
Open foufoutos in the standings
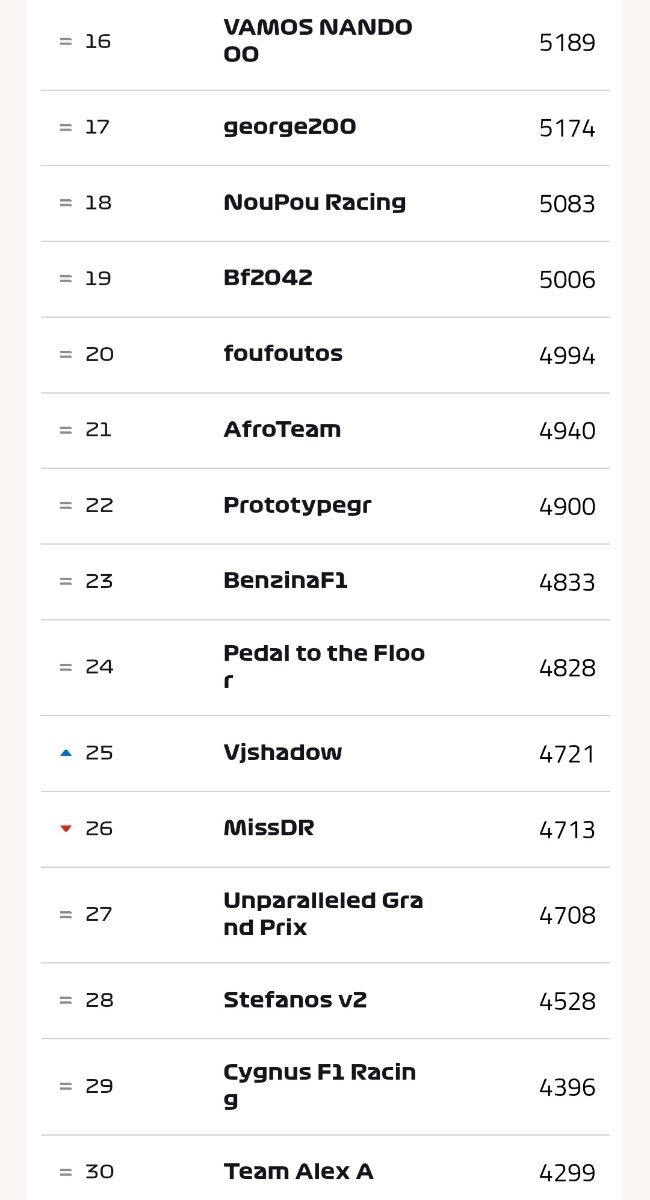point(325,355)
